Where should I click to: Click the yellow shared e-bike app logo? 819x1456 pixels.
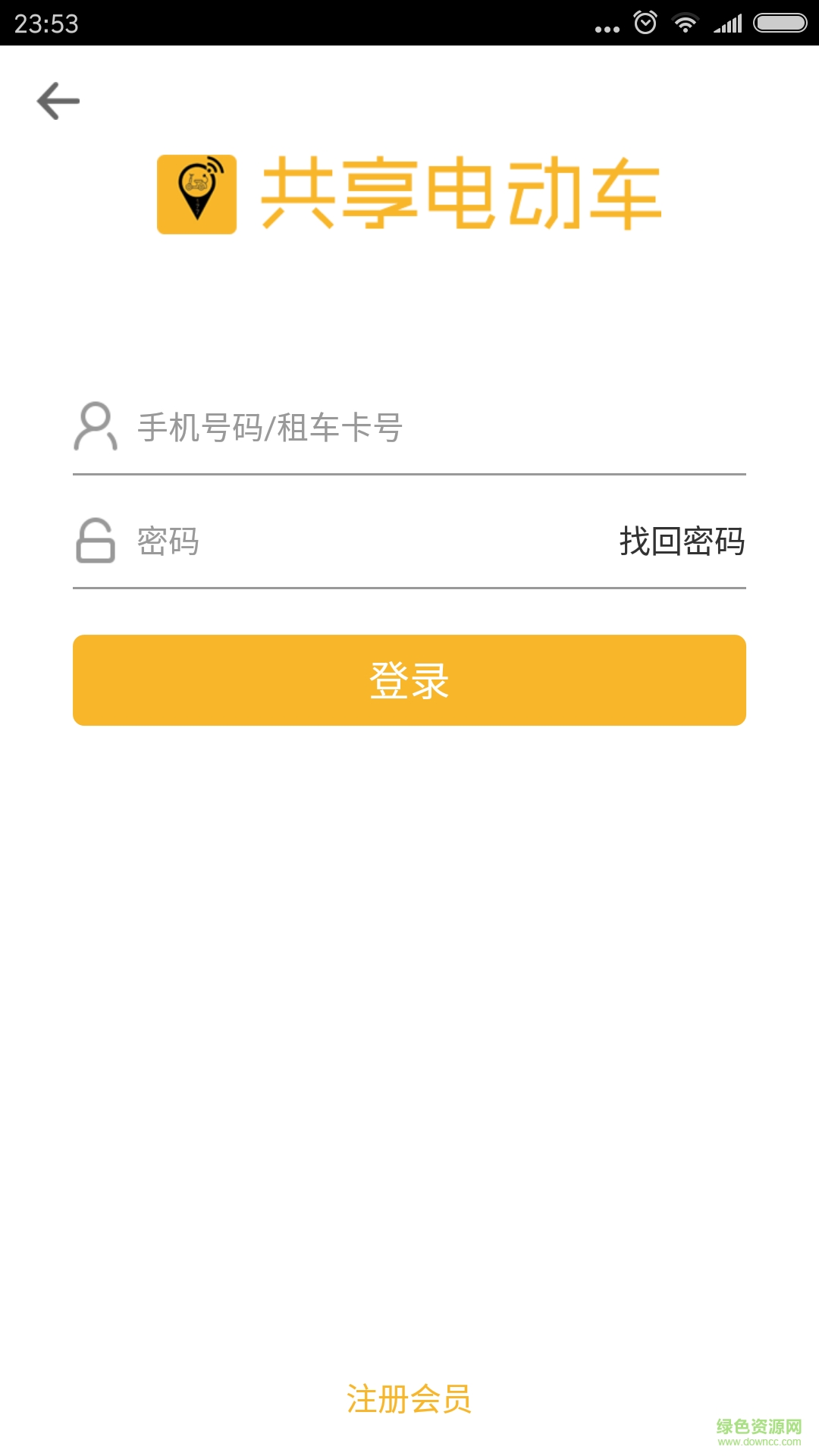pos(196,193)
